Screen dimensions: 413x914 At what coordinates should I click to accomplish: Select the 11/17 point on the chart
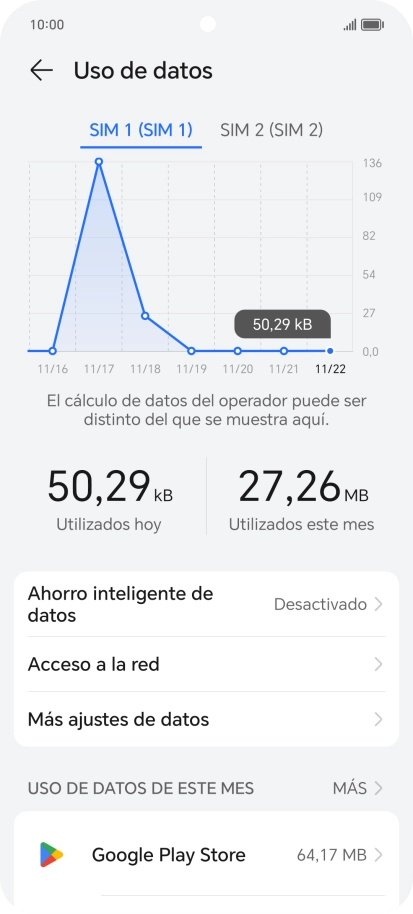coord(99,161)
